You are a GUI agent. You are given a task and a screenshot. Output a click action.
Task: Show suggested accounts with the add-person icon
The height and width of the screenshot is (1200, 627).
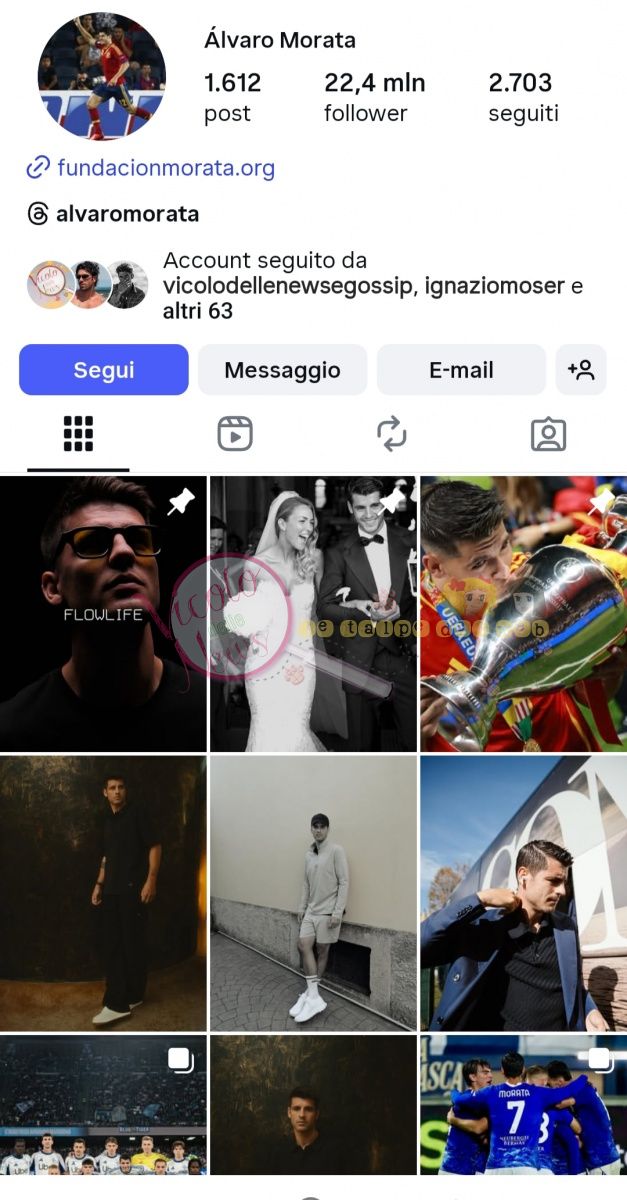(x=581, y=370)
